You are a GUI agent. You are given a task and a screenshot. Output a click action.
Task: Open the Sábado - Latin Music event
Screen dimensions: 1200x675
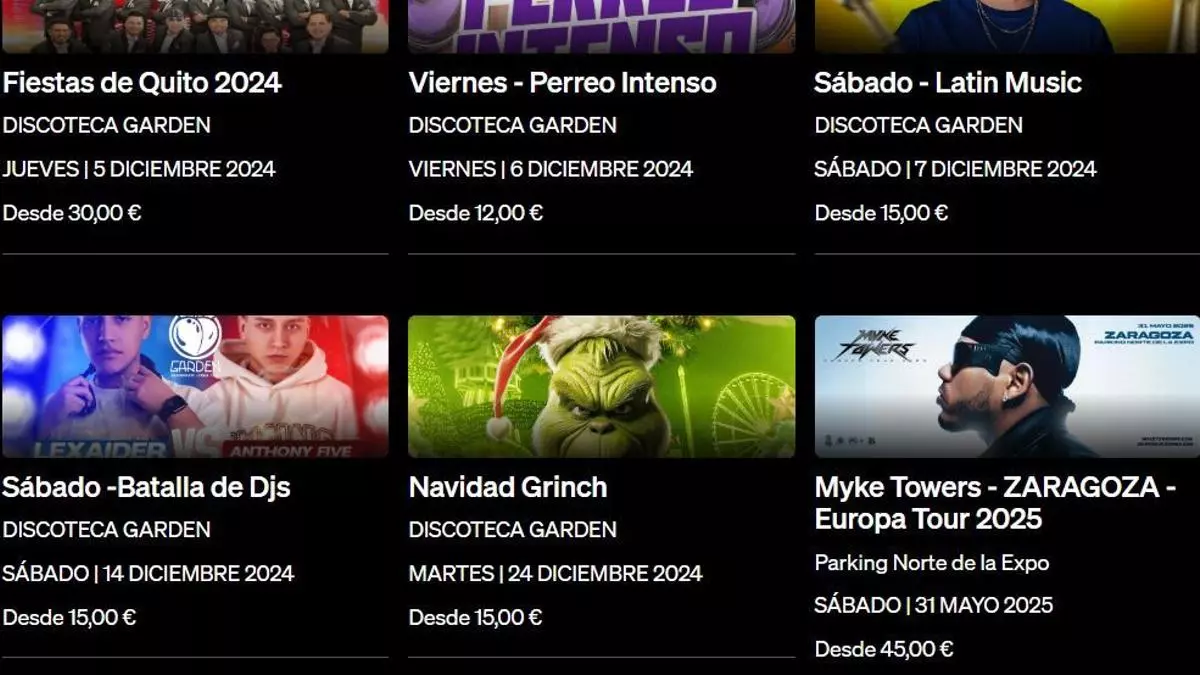tap(947, 83)
